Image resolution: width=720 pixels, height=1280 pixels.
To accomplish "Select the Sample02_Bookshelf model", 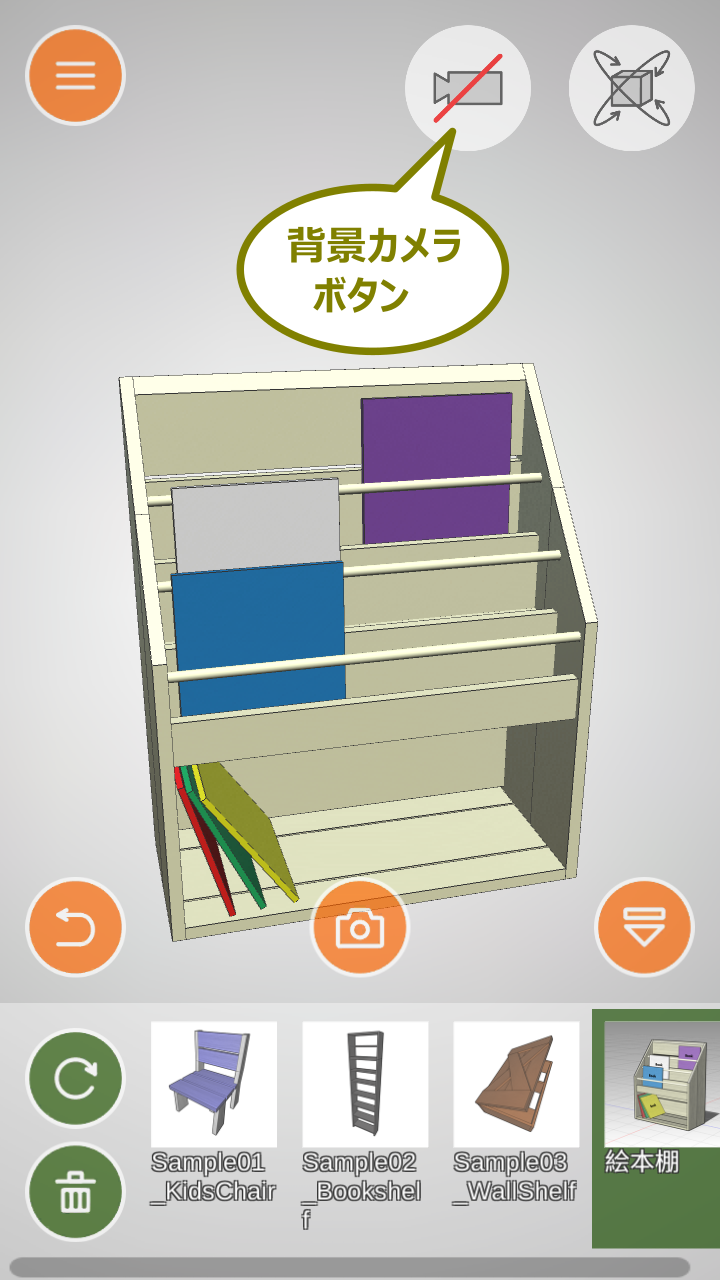I will 365,1084.
